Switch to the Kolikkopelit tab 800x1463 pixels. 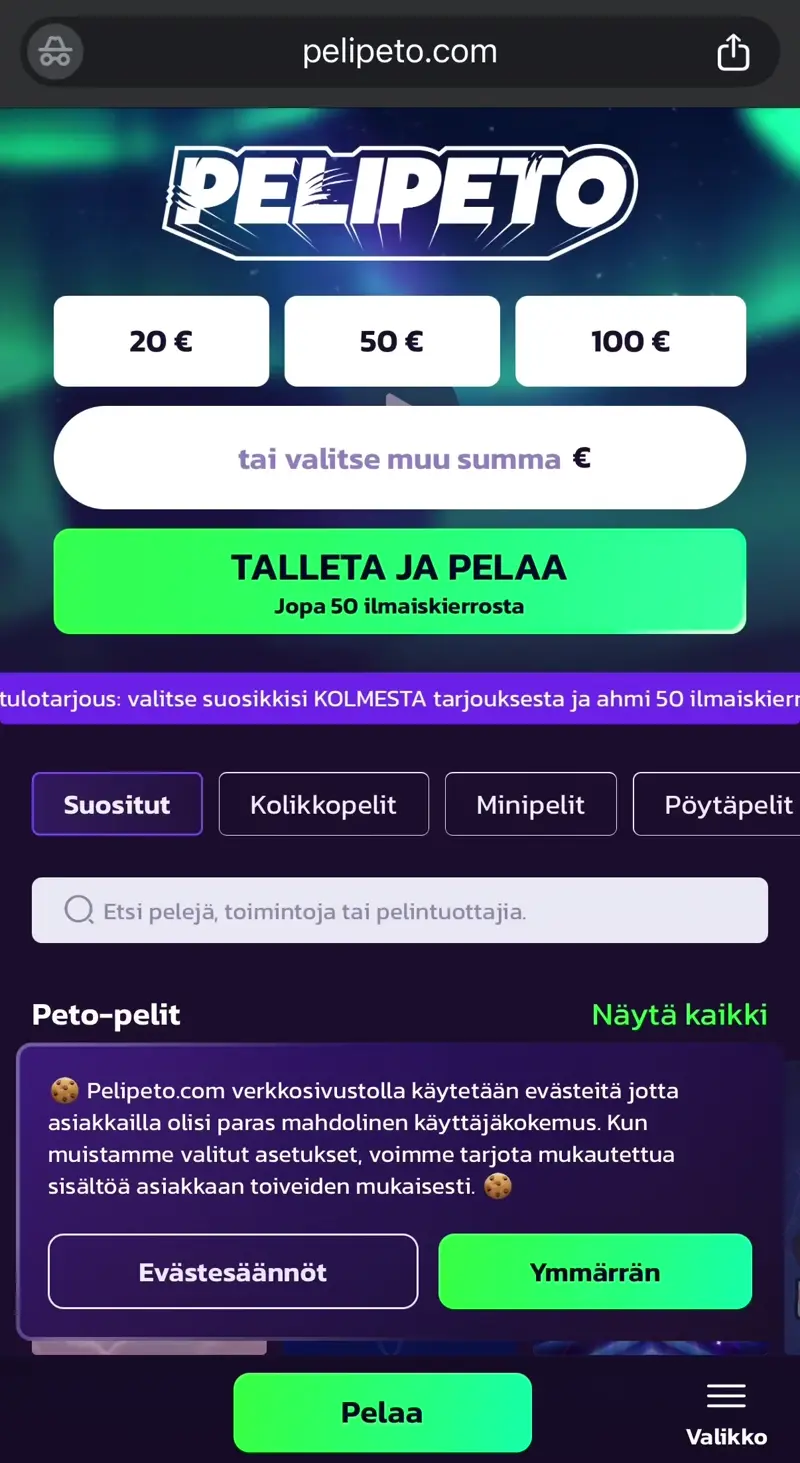pyautogui.click(x=323, y=804)
